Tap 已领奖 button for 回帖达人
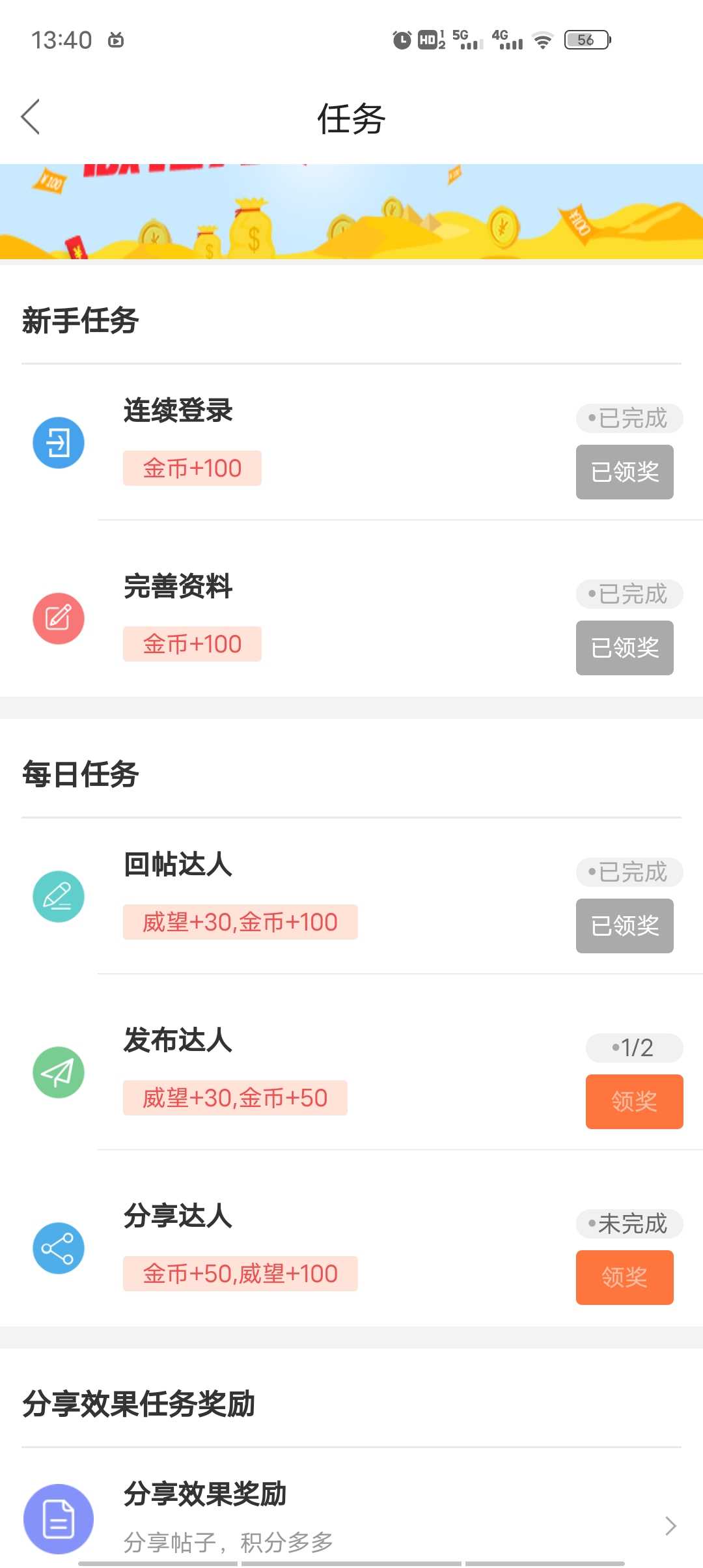703x1568 pixels. point(624,926)
